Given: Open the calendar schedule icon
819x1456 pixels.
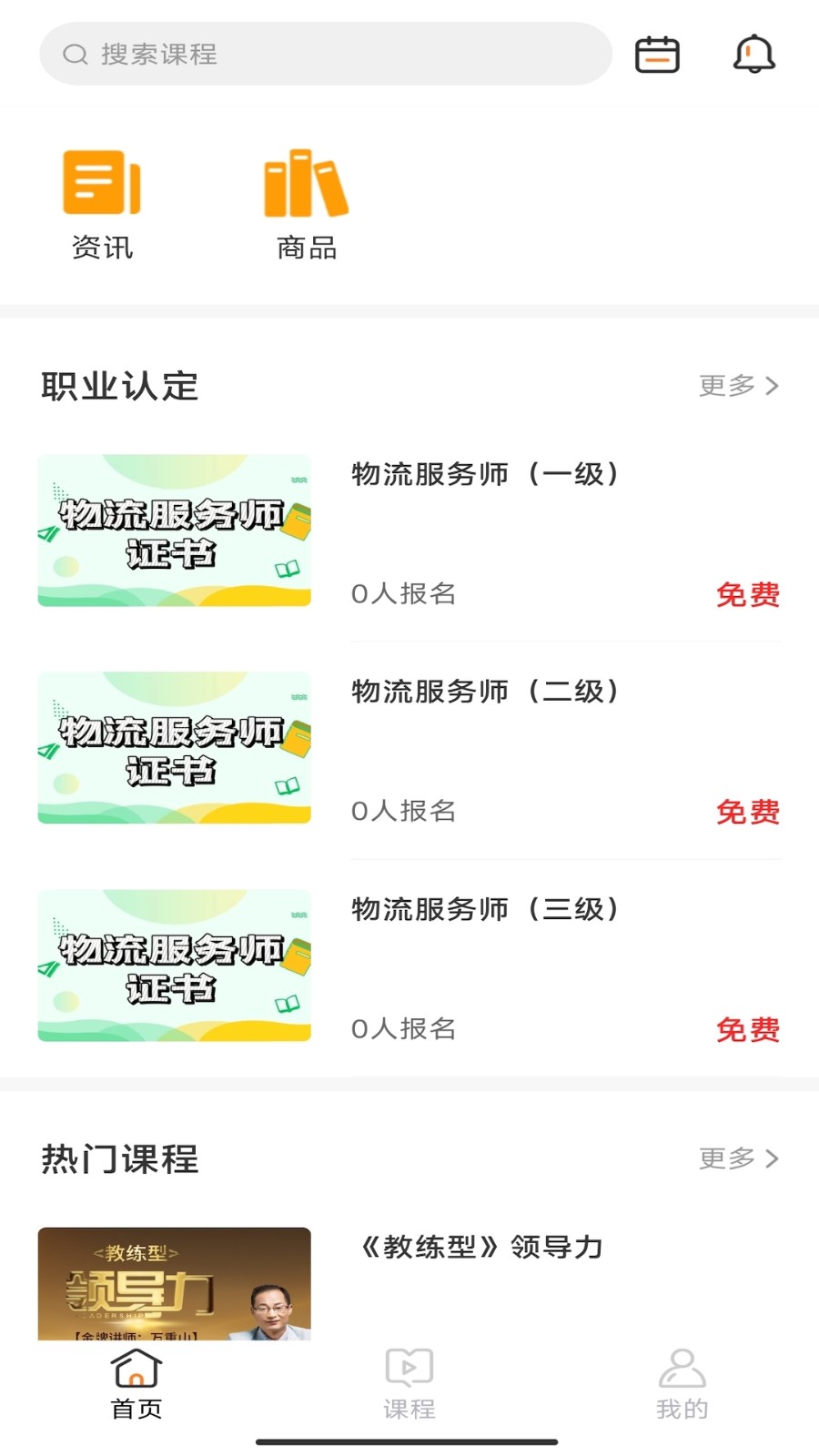Looking at the screenshot, I should point(657,54).
